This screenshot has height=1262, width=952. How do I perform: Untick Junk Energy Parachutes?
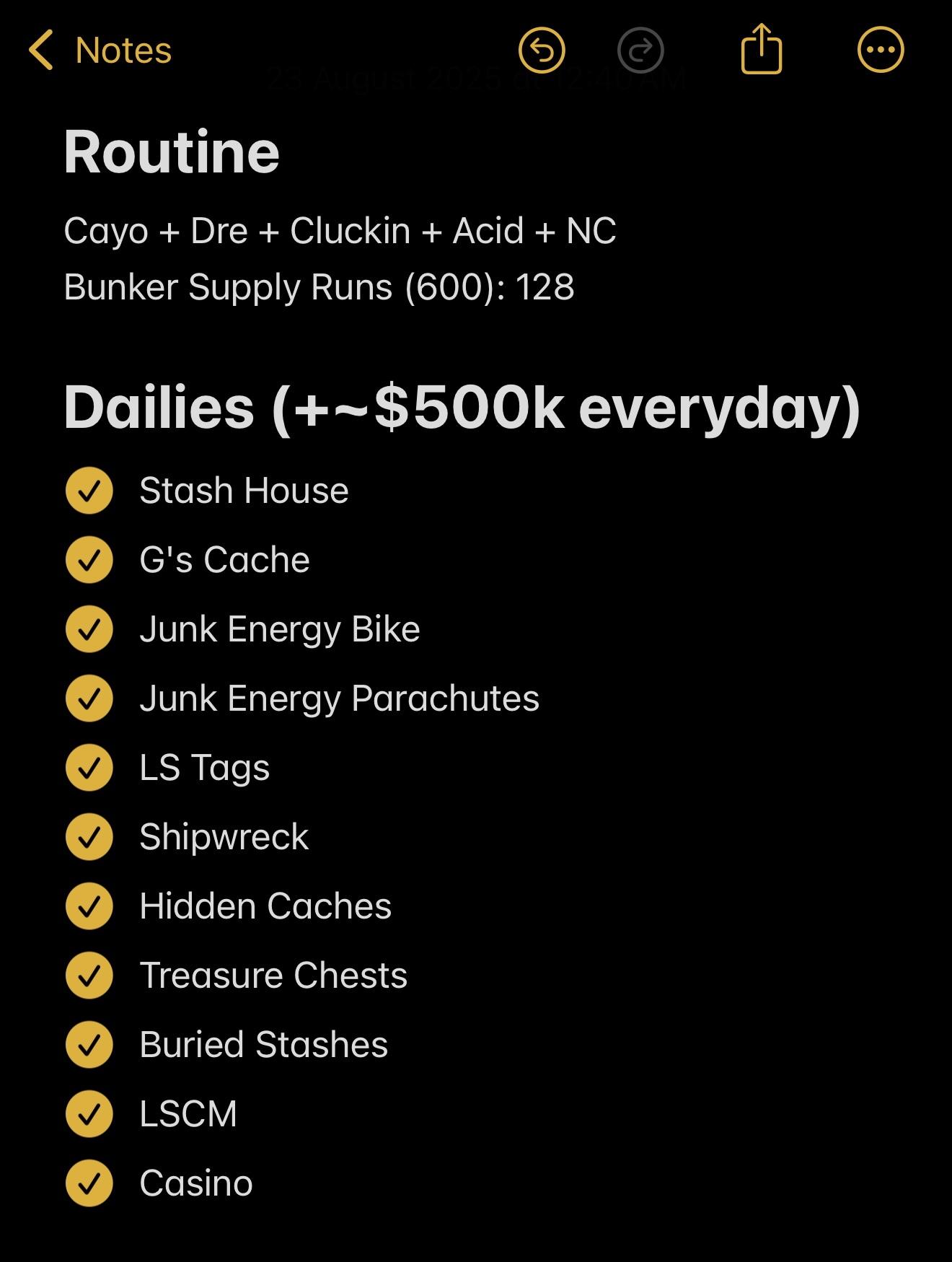tap(89, 698)
